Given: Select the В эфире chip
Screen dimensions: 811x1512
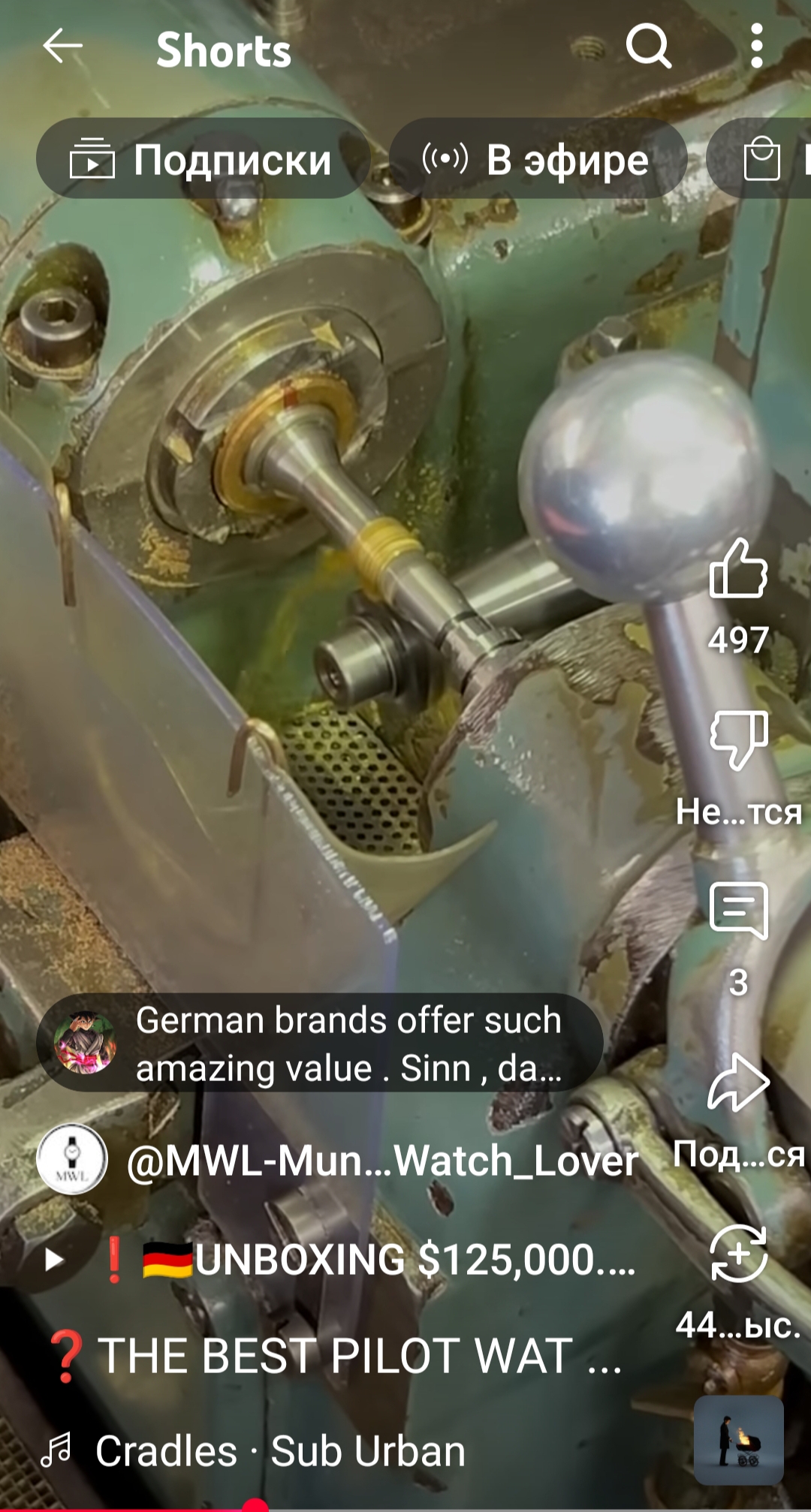Looking at the screenshot, I should click(538, 158).
